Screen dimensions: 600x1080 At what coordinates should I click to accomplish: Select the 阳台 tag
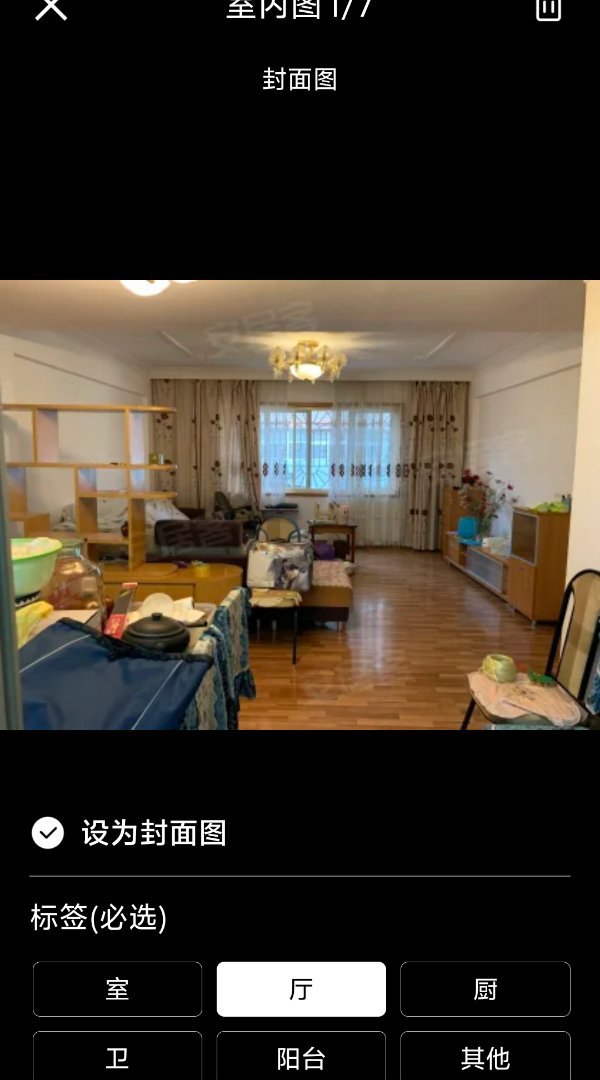pos(301,1057)
